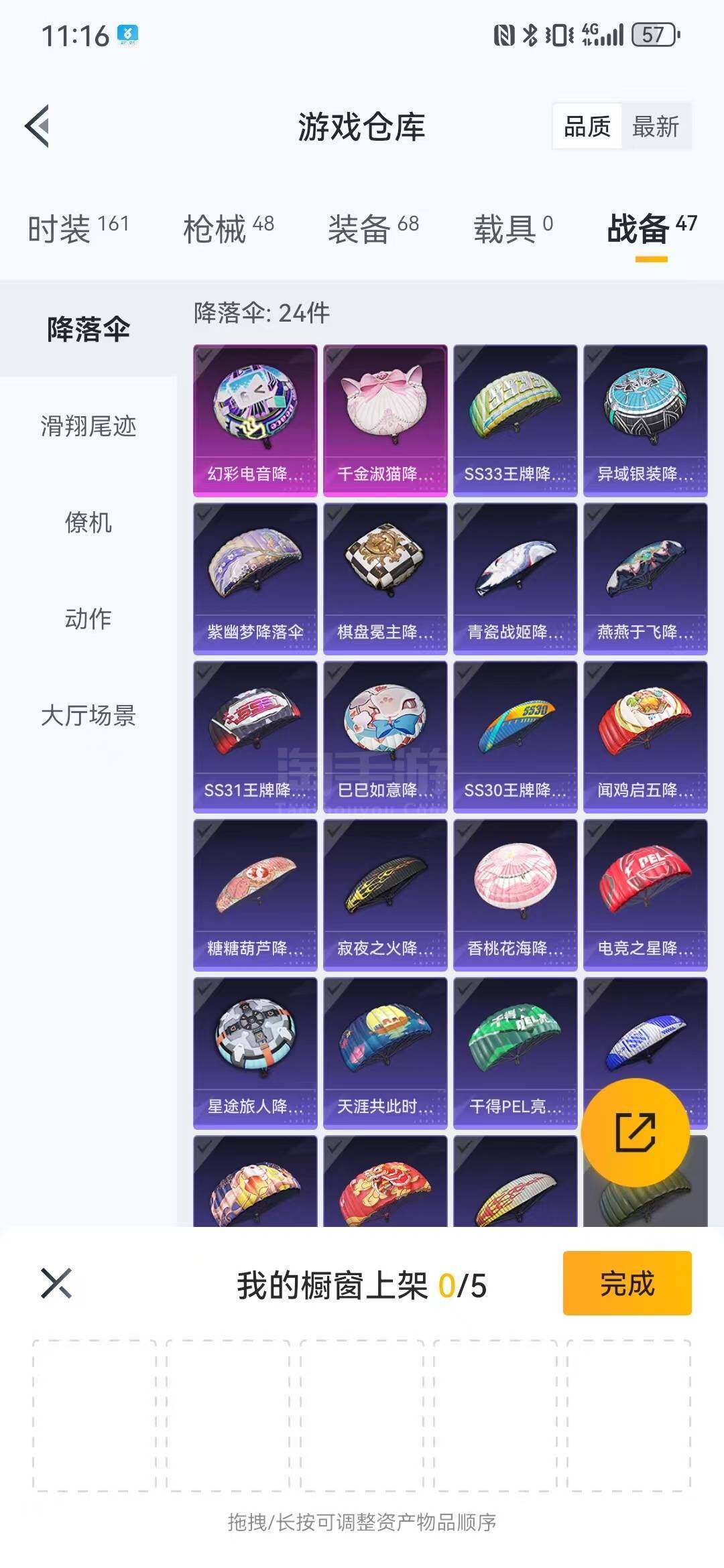The image size is (724, 1568).
Task: Pick the 星途旅人 parachute
Action: 255,1053
